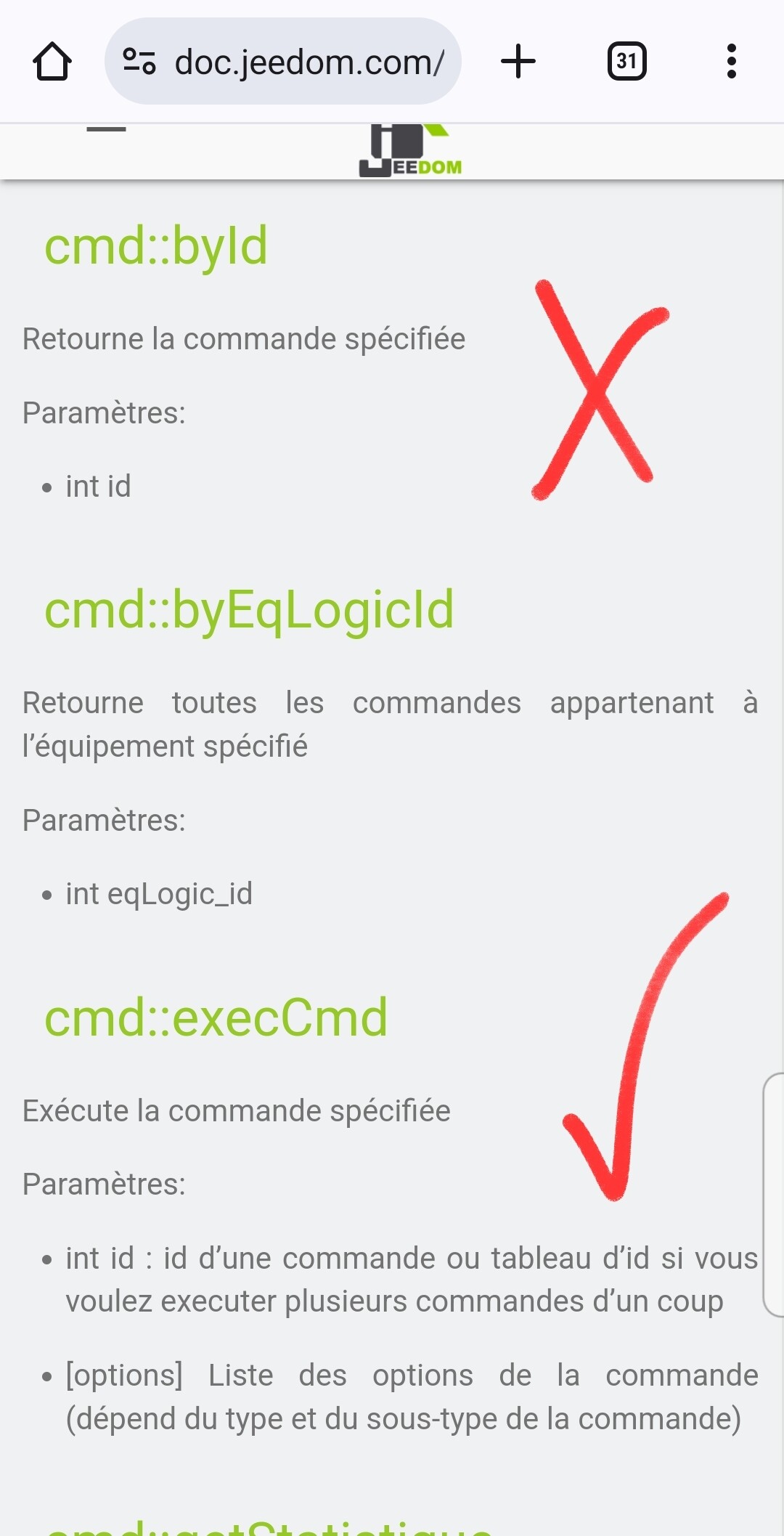Go to the browser home page
The image size is (784, 1536).
coord(52,62)
